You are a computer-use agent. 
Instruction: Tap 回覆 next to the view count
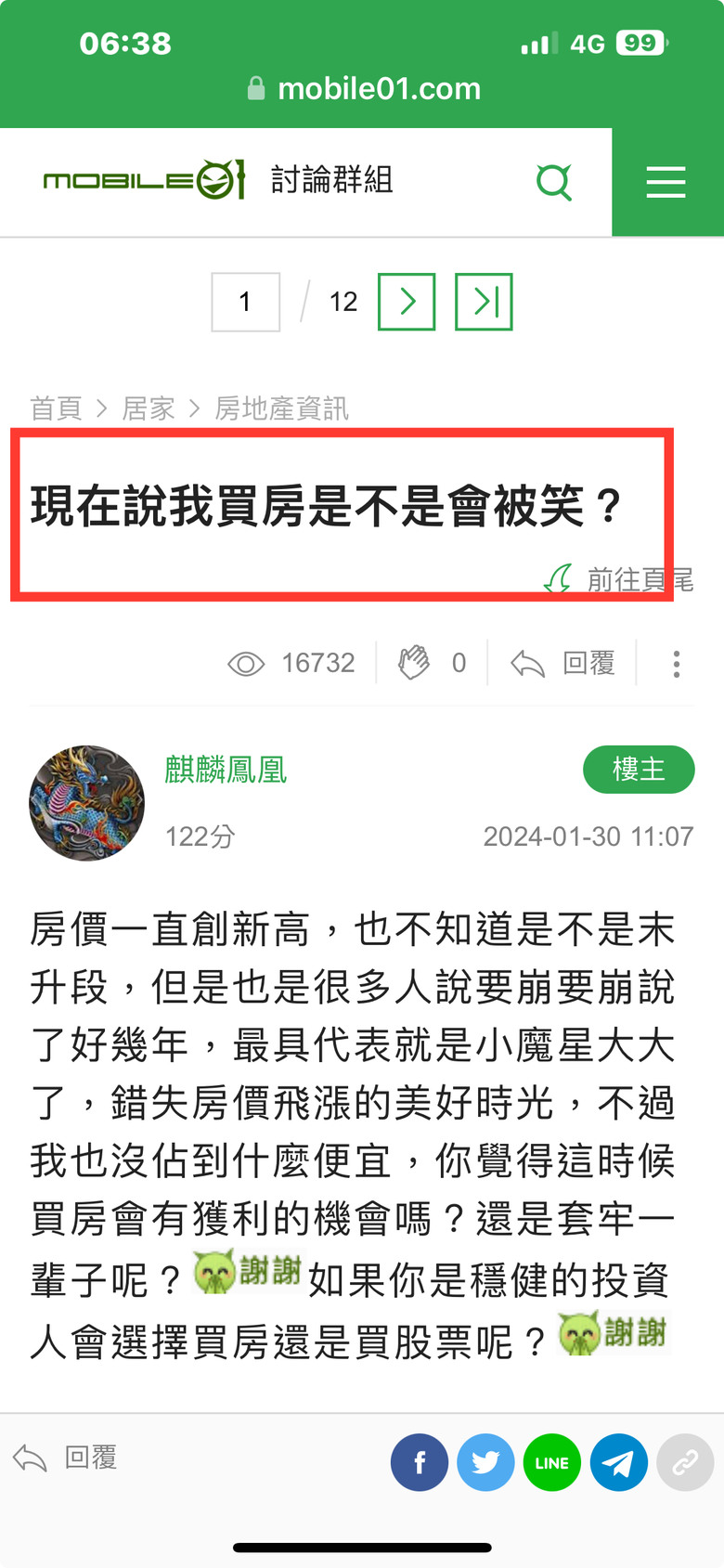(x=564, y=663)
